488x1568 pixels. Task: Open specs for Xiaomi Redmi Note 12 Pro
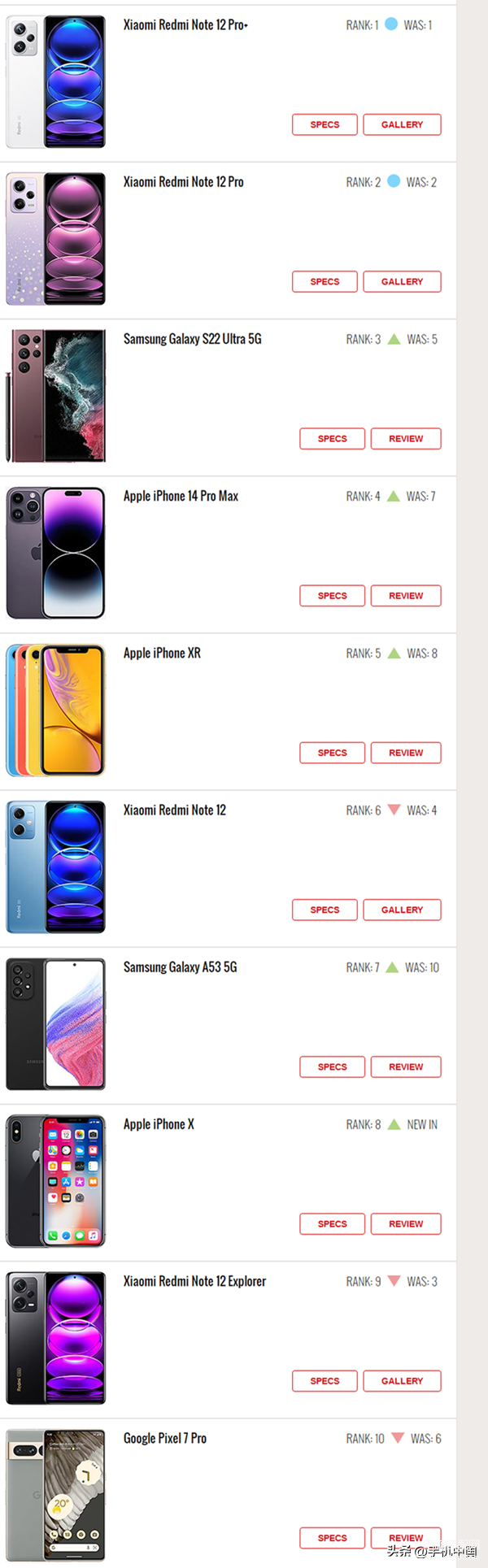(x=325, y=281)
